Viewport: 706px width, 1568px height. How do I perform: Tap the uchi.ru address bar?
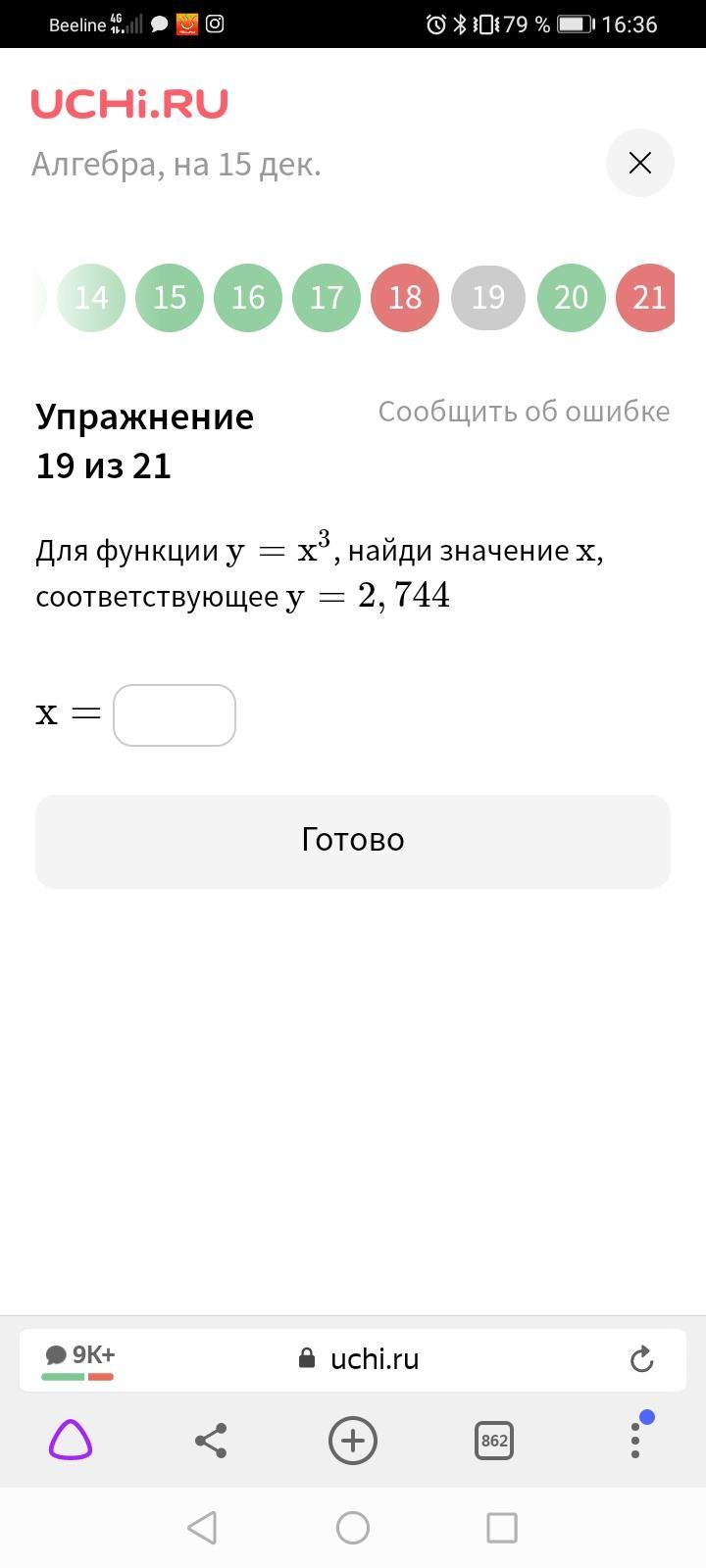373,1359
